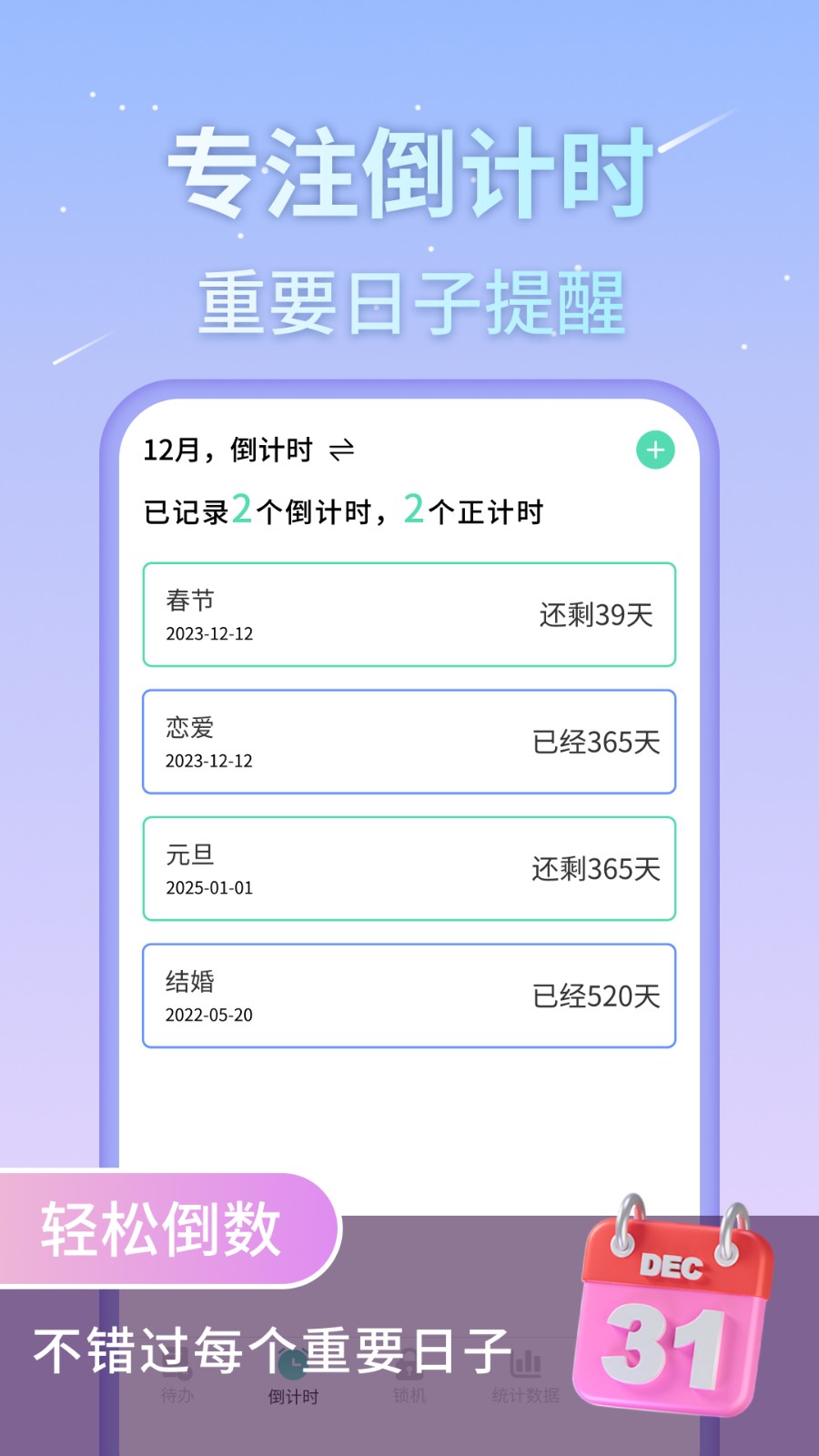Tap the 还剩39天 remaining days text

(x=598, y=614)
